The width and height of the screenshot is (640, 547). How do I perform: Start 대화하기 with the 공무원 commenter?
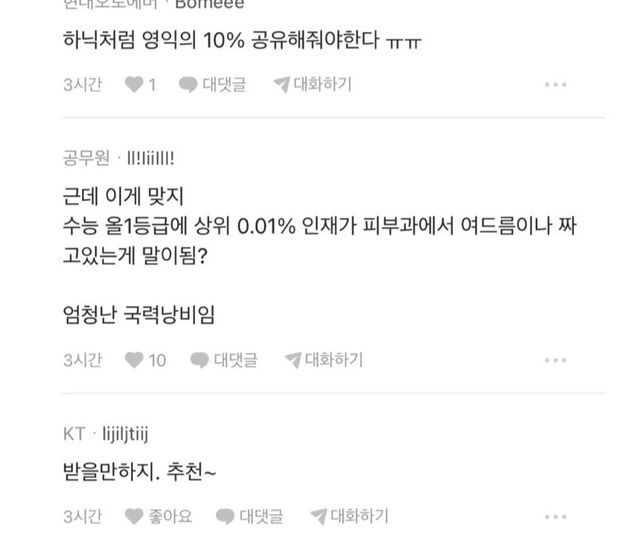323,360
